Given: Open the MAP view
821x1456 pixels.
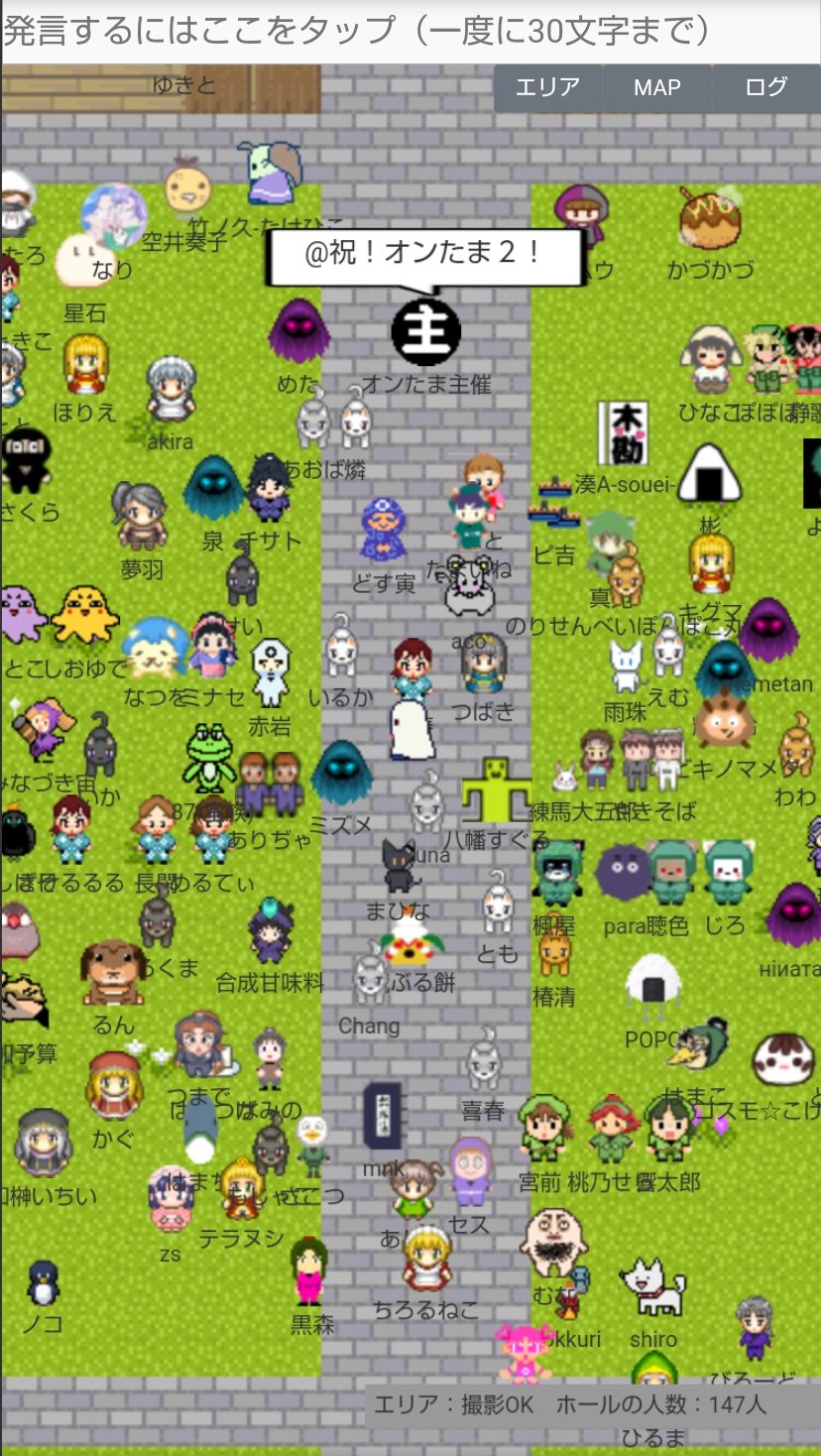Looking at the screenshot, I should 656,88.
